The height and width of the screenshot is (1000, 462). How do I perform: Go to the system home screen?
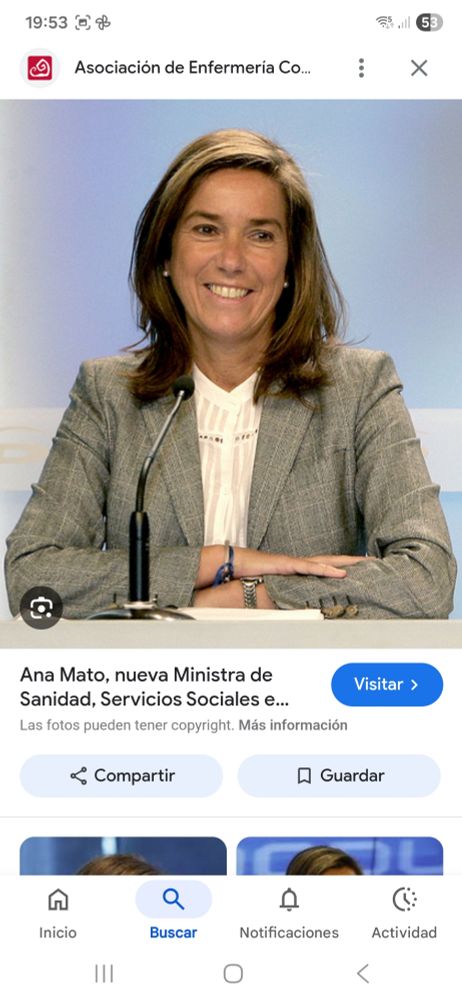233,974
